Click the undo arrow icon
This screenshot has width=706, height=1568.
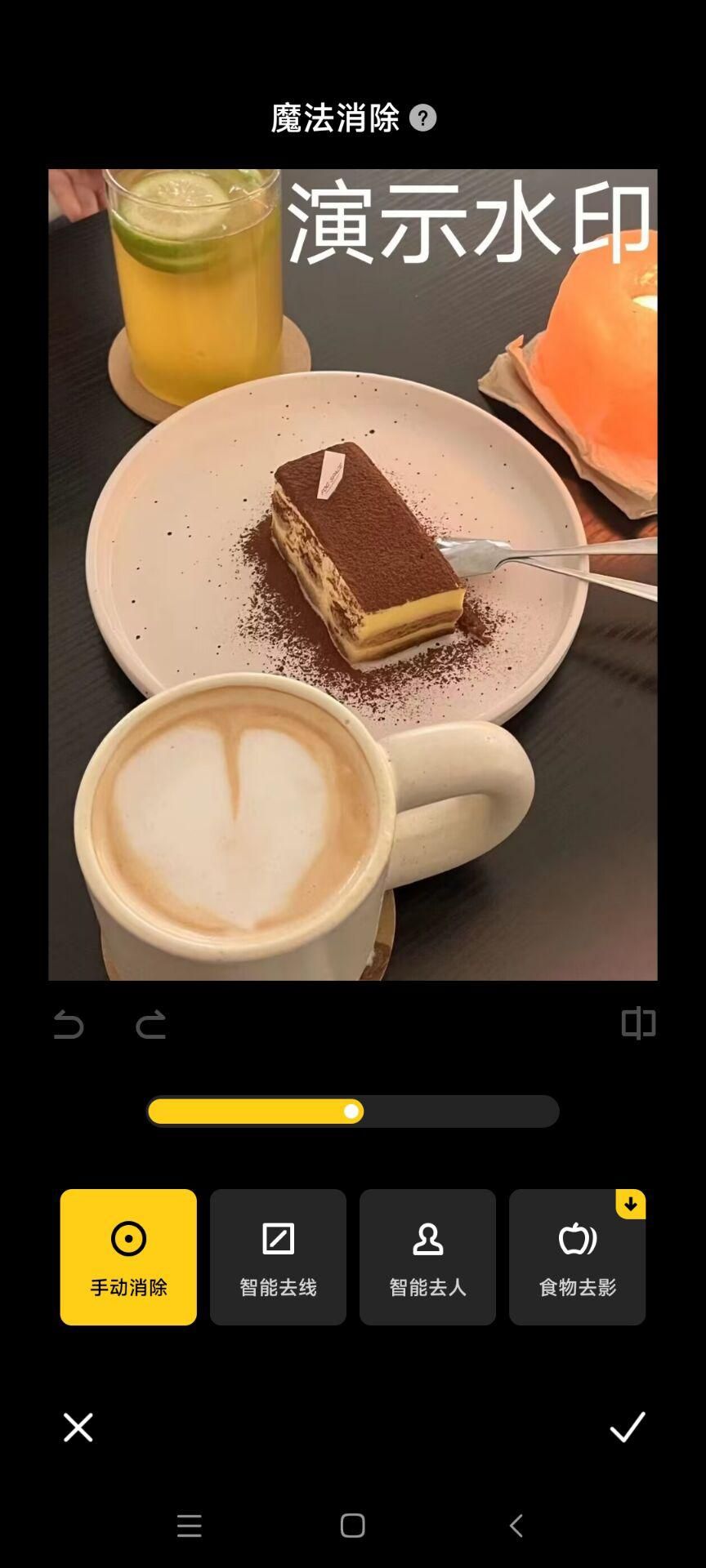(69, 1023)
